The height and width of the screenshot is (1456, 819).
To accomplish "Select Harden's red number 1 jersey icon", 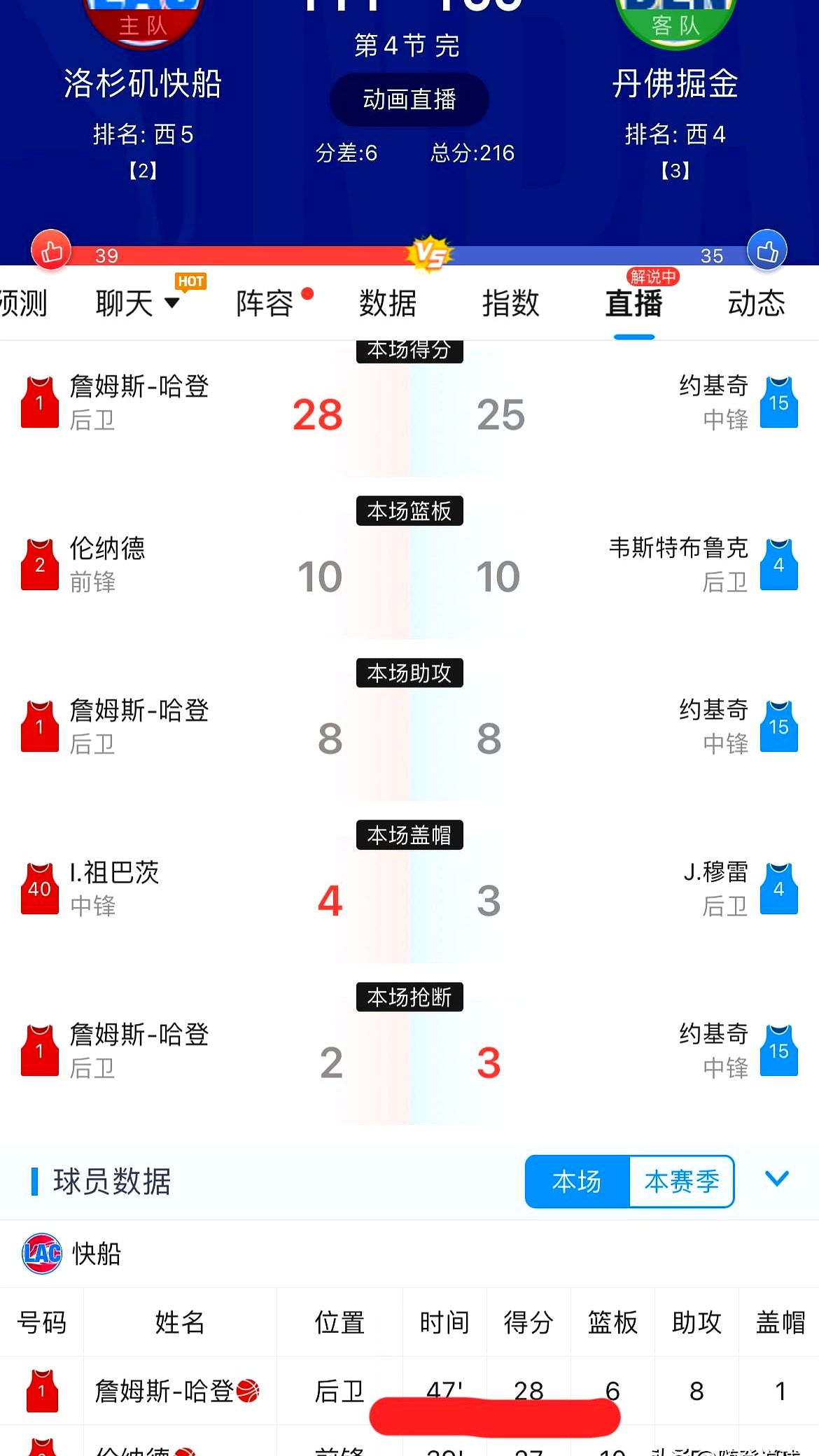I will click(40, 402).
